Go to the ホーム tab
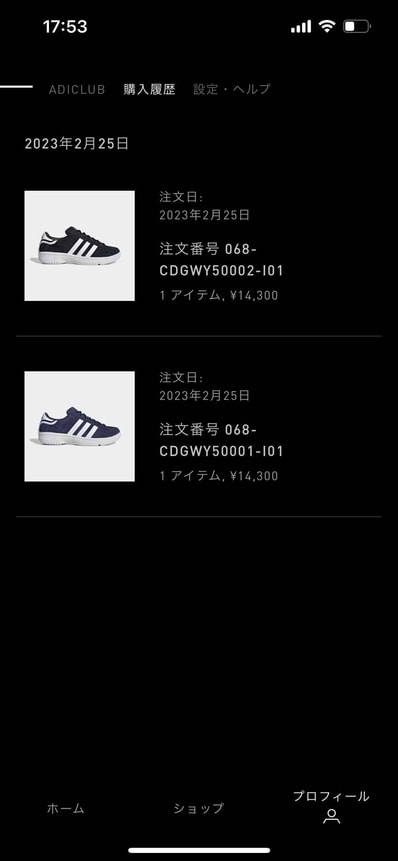The height and width of the screenshot is (861, 398). click(66, 808)
